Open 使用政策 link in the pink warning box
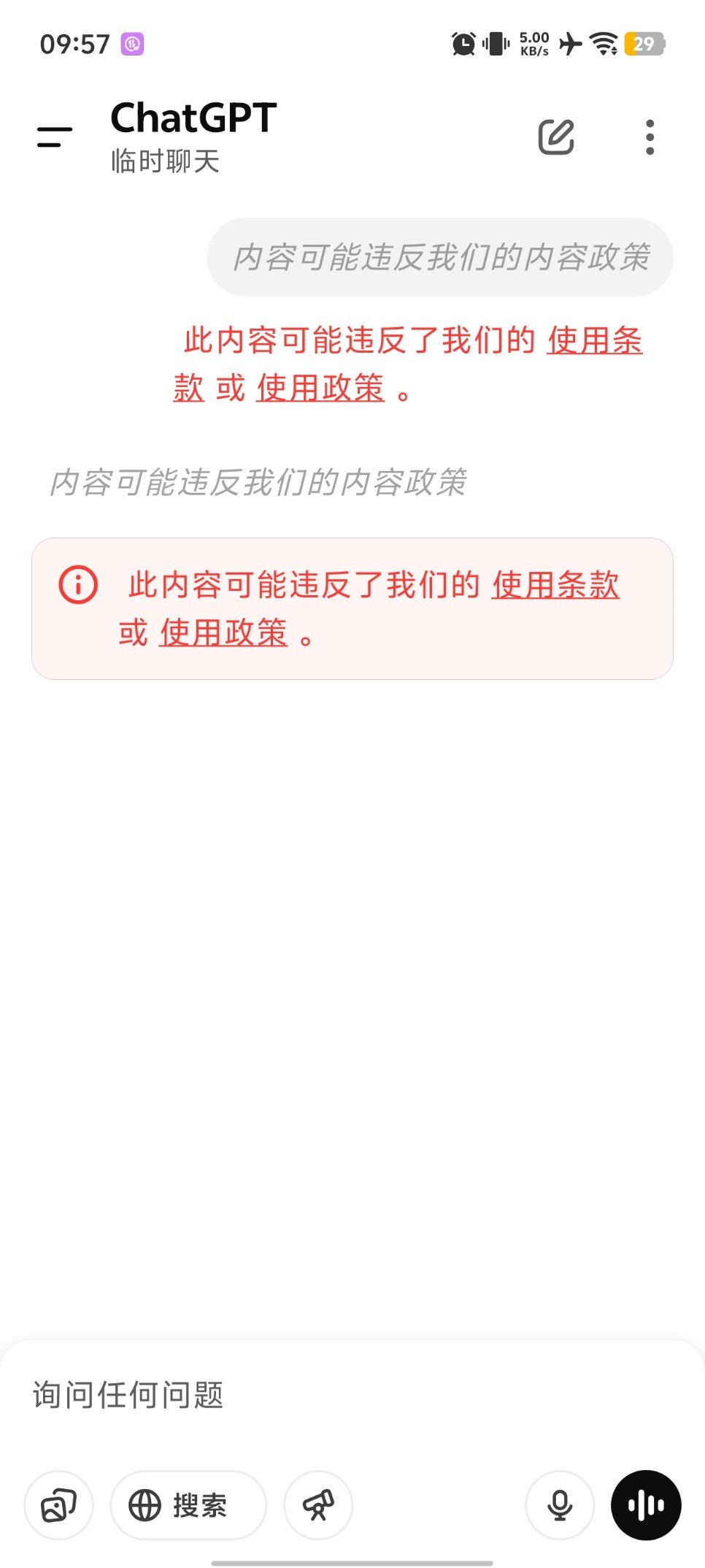The width and height of the screenshot is (705, 1568). point(223,632)
